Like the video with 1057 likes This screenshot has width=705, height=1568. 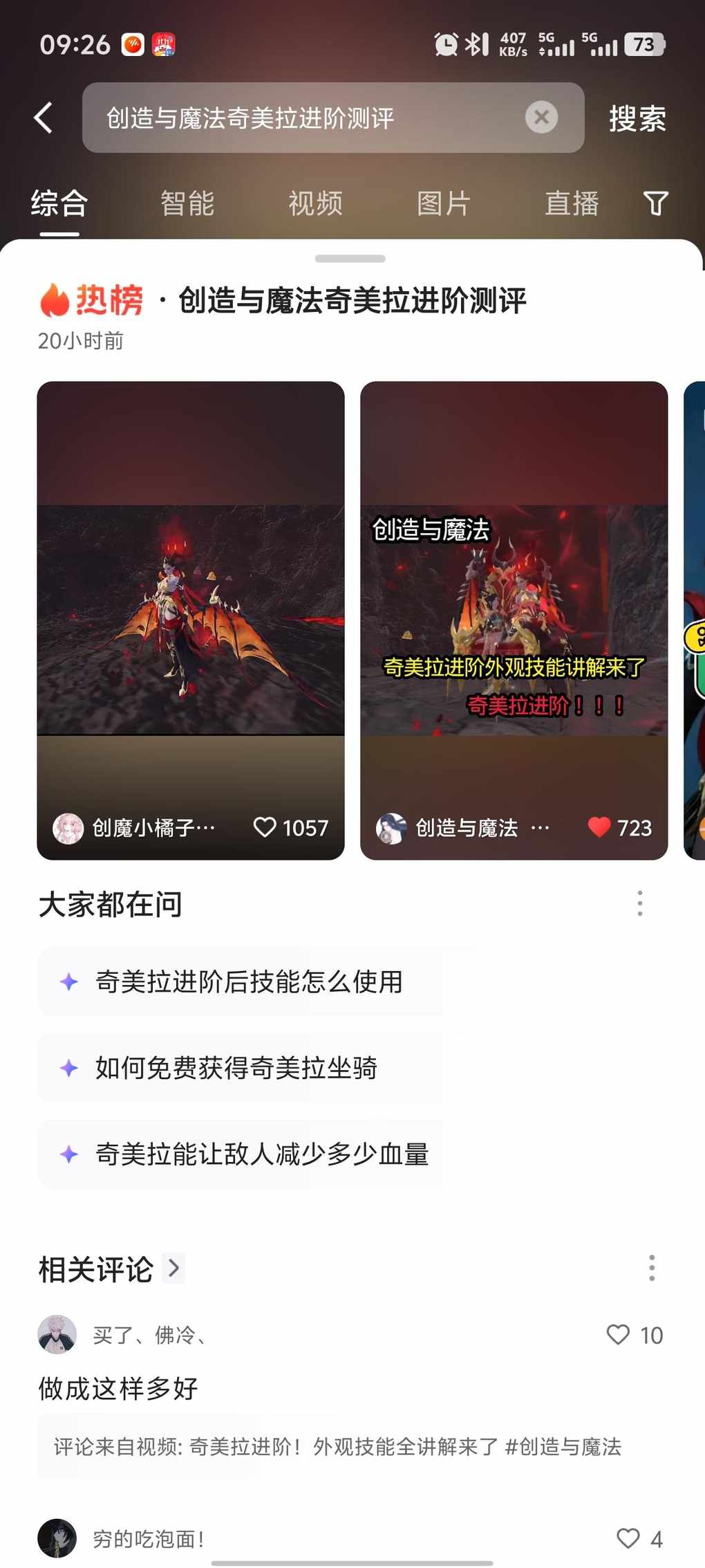265,827
